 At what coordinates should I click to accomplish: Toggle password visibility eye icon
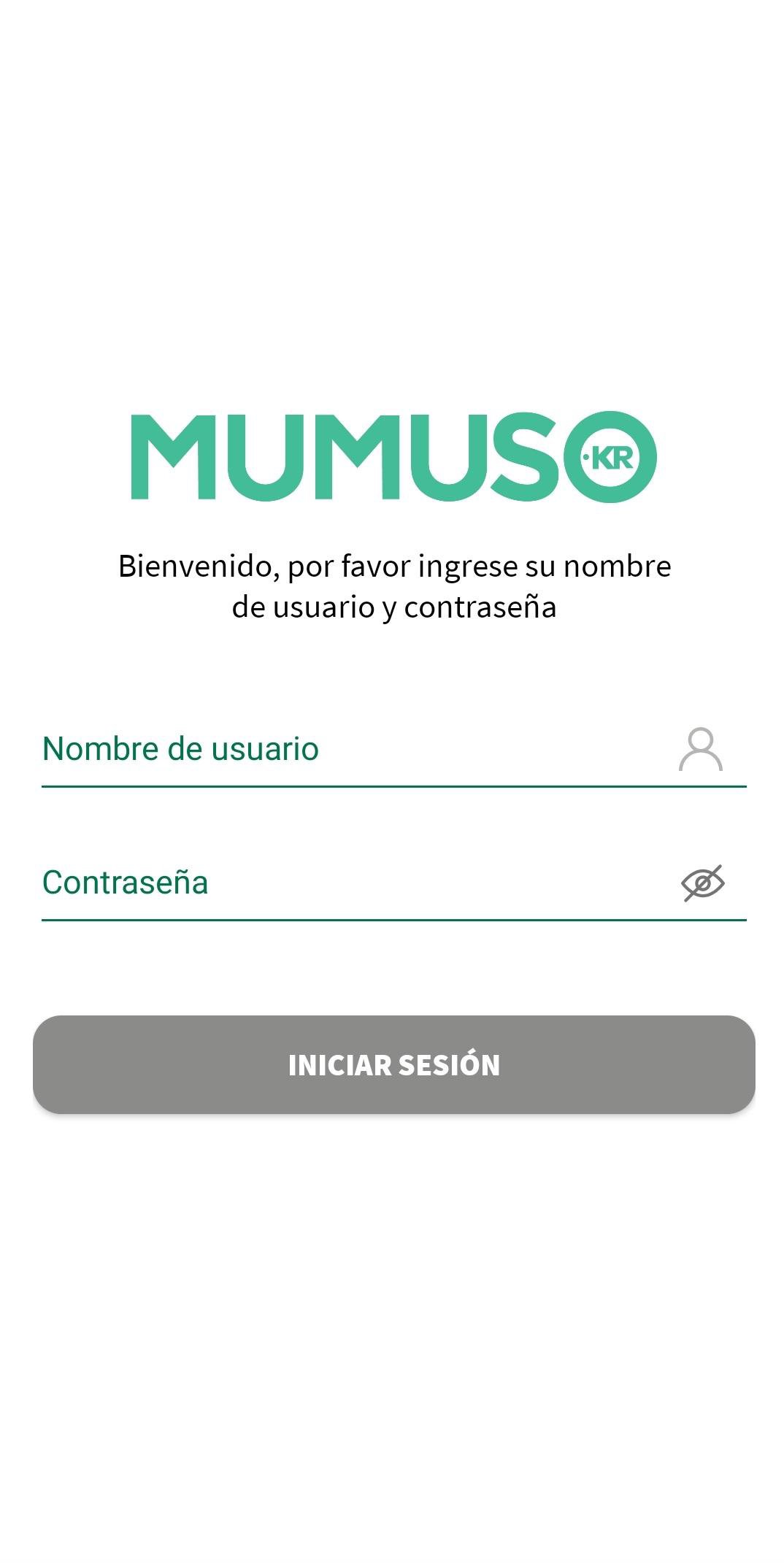point(702,883)
